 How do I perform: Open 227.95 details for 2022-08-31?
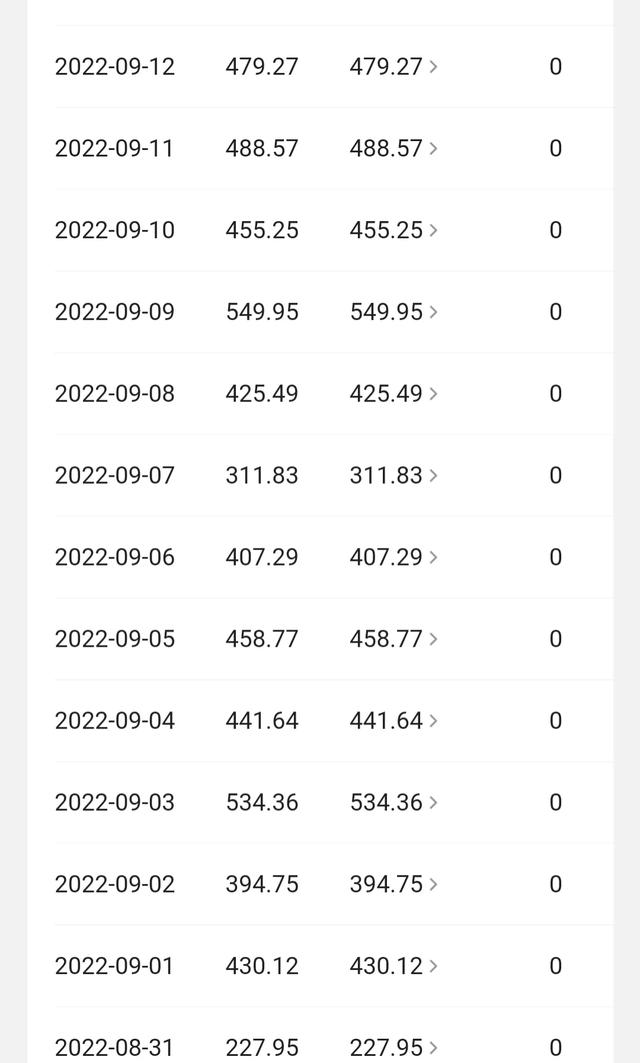click(x=393, y=1047)
